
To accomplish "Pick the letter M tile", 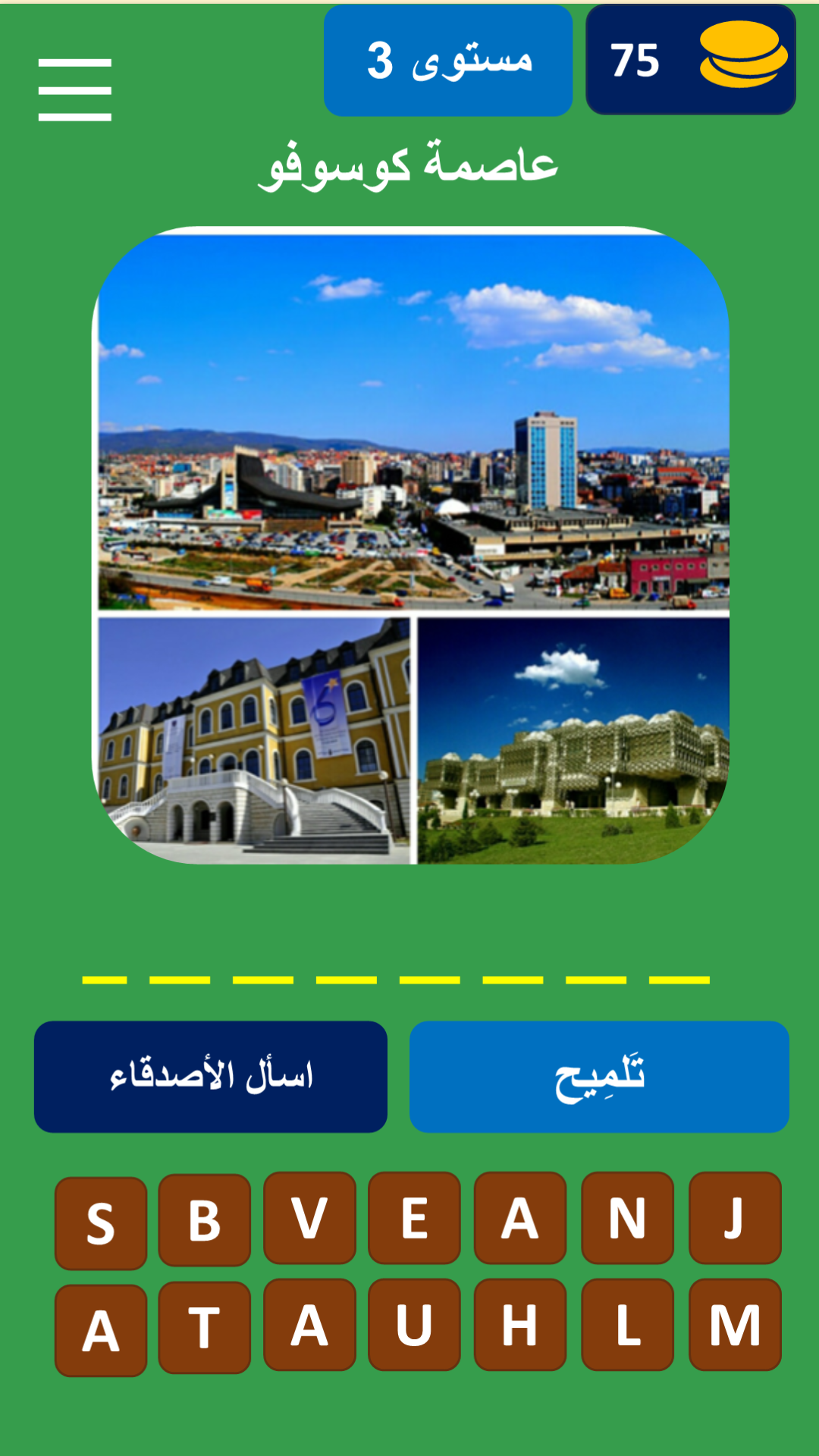I will click(x=734, y=1325).
